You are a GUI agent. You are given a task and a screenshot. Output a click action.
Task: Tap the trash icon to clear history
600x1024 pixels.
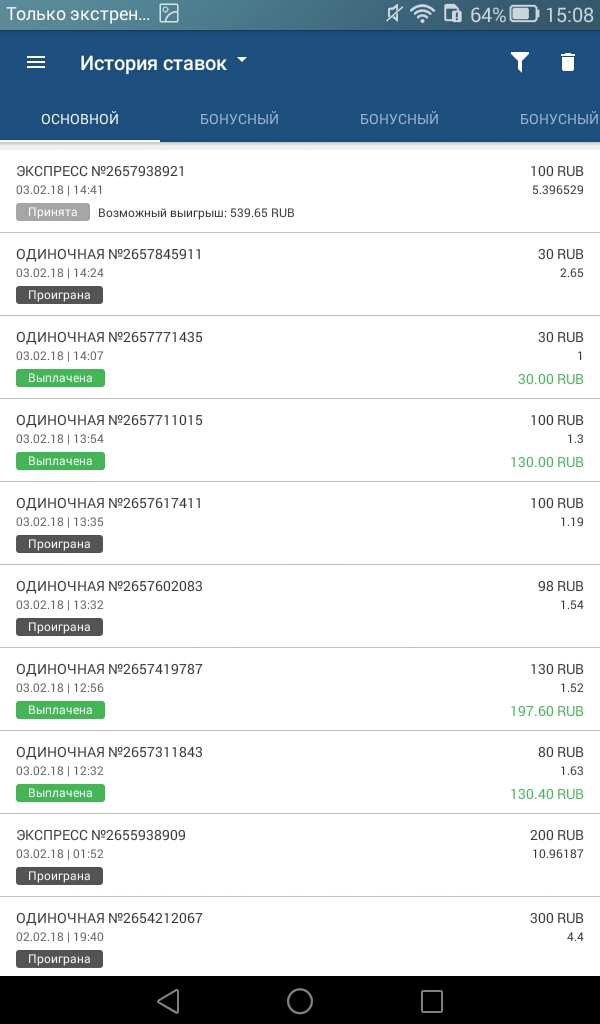point(568,62)
